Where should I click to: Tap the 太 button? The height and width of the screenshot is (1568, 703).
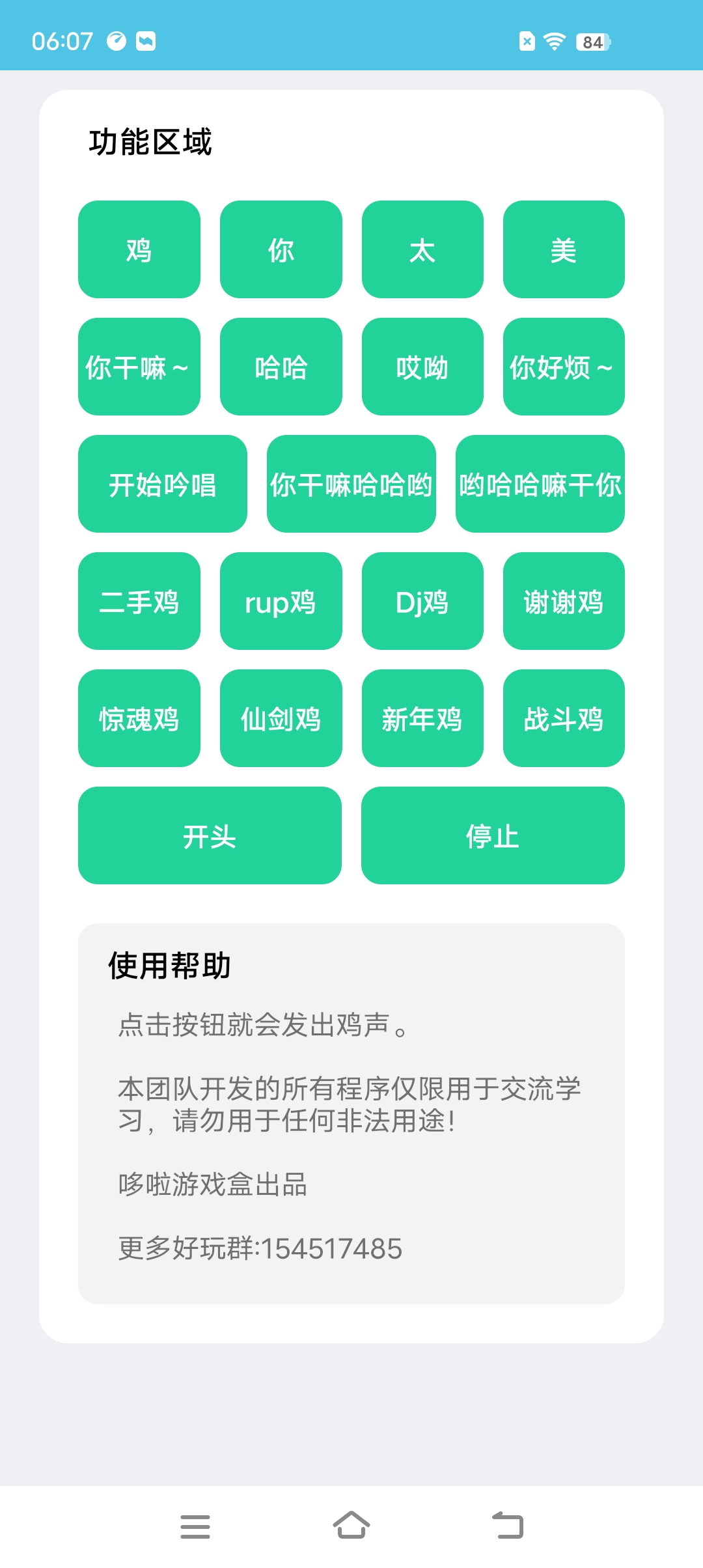point(422,249)
